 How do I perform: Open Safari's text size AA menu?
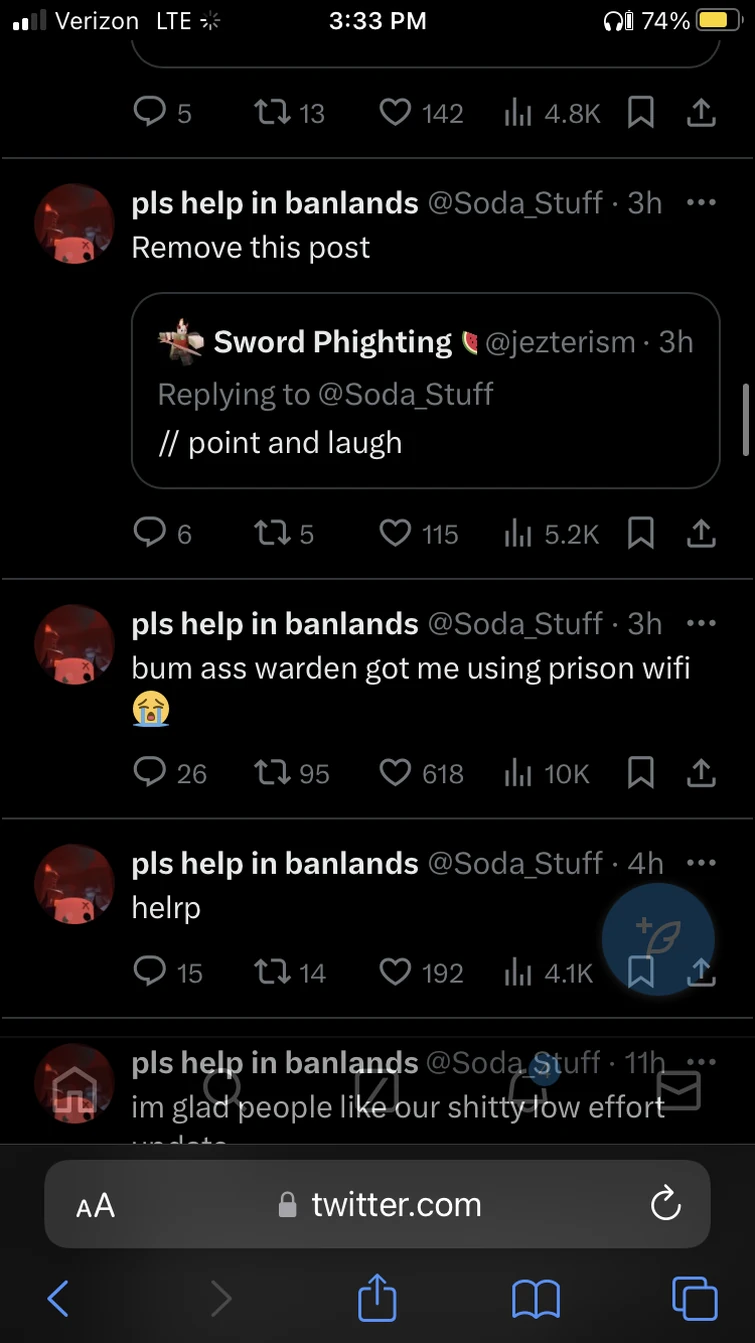coord(96,1206)
